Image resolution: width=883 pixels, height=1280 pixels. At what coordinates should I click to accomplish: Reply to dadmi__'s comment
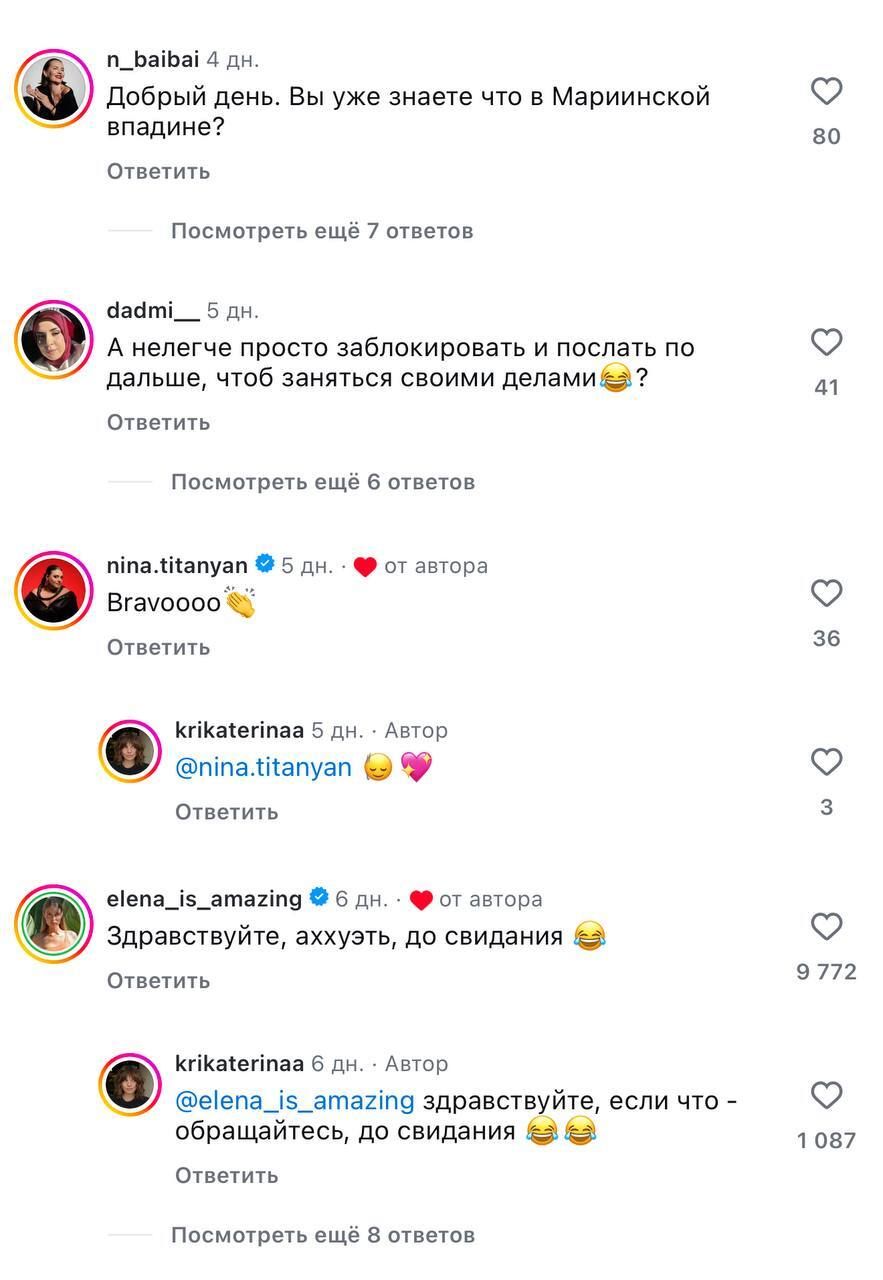point(158,423)
